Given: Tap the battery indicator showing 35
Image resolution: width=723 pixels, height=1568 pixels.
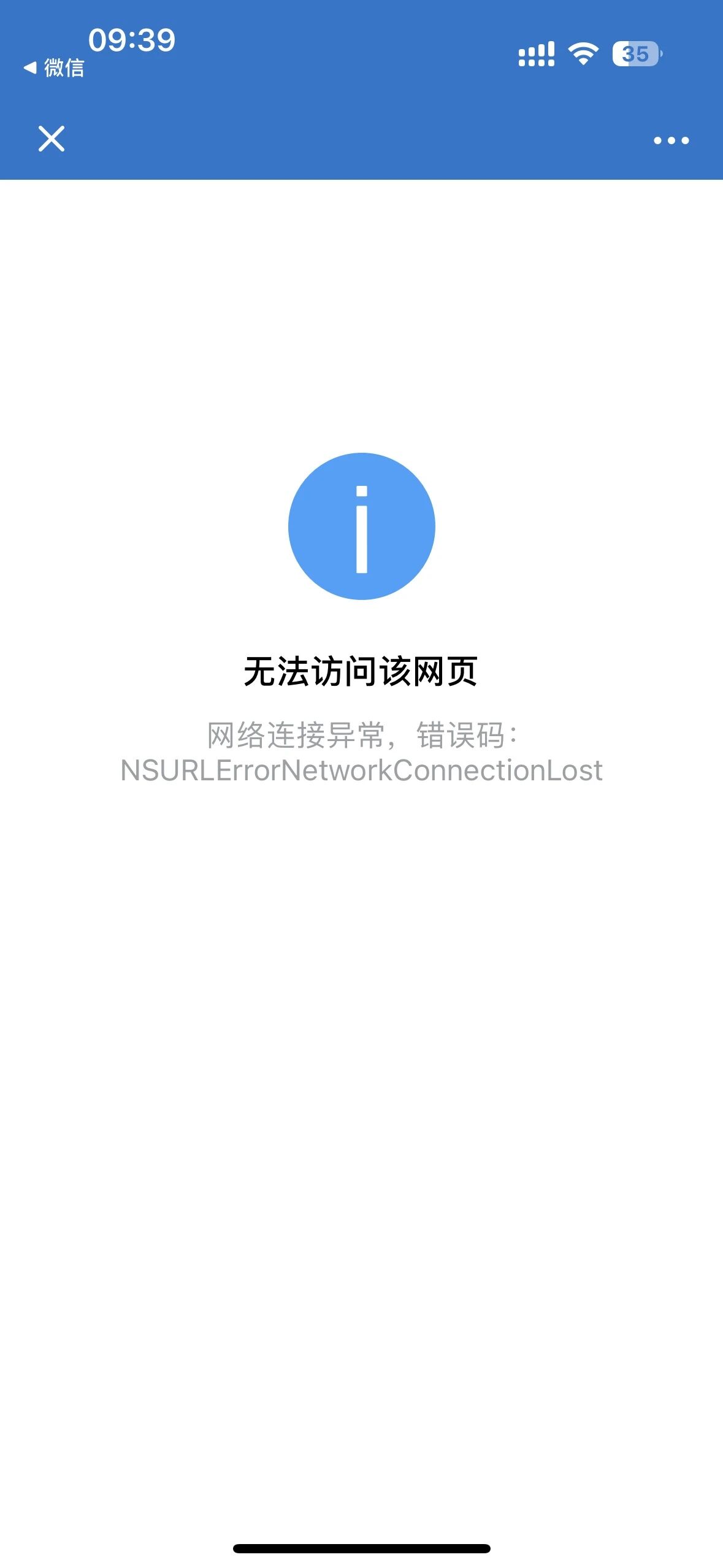Looking at the screenshot, I should [635, 55].
